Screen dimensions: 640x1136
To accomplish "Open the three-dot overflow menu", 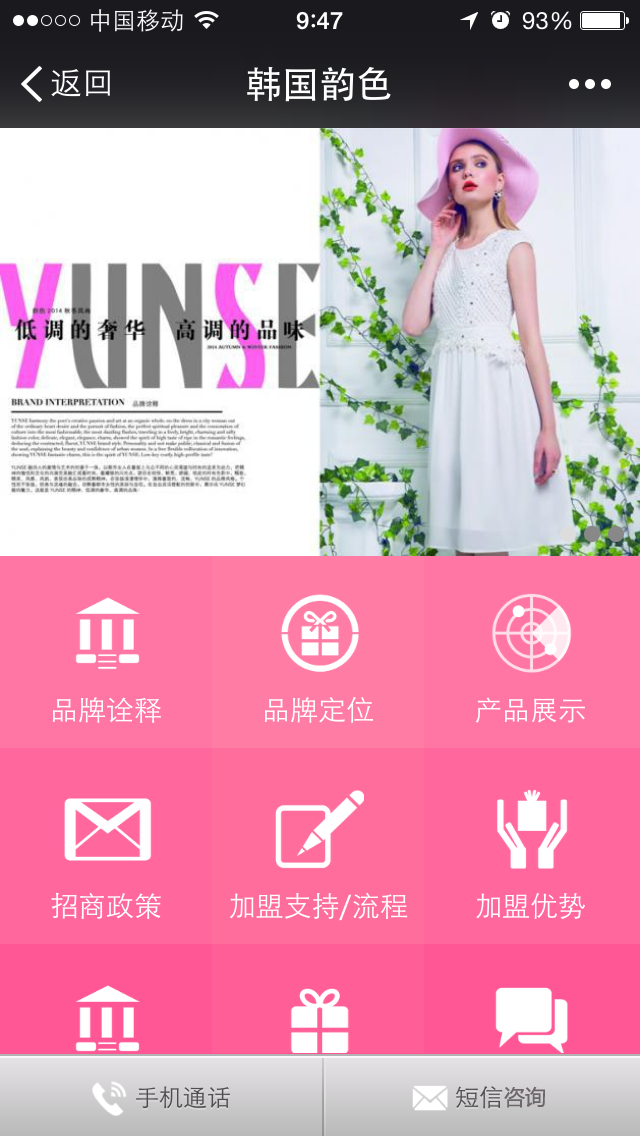I will [589, 84].
